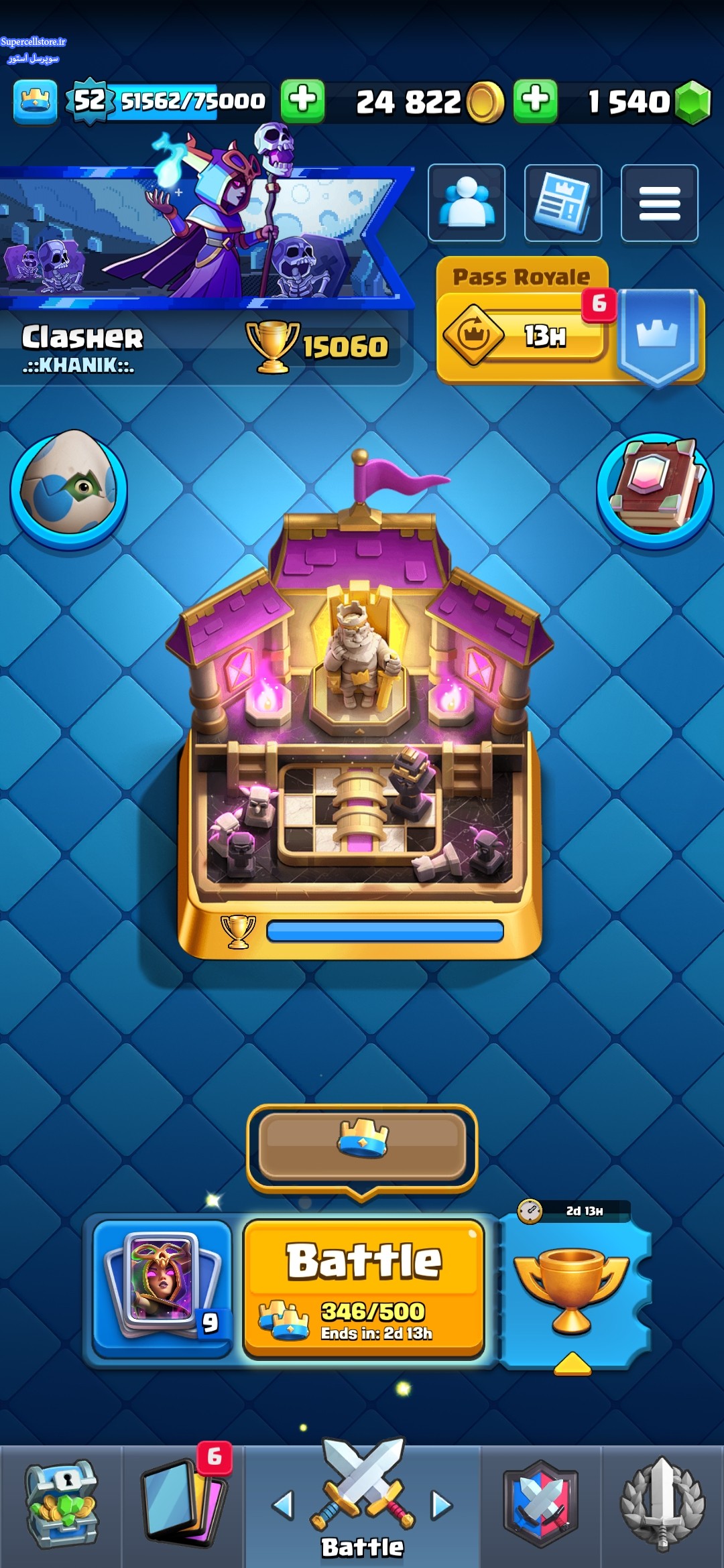Screen dimensions: 724x1568
Task: Open the news feed icon
Action: (x=563, y=202)
